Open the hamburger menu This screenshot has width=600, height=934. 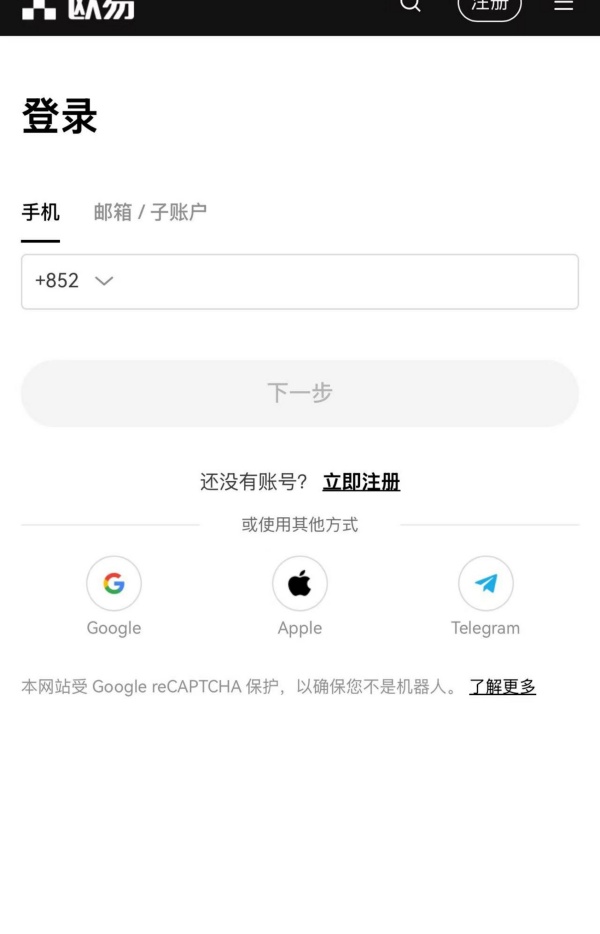click(x=564, y=5)
